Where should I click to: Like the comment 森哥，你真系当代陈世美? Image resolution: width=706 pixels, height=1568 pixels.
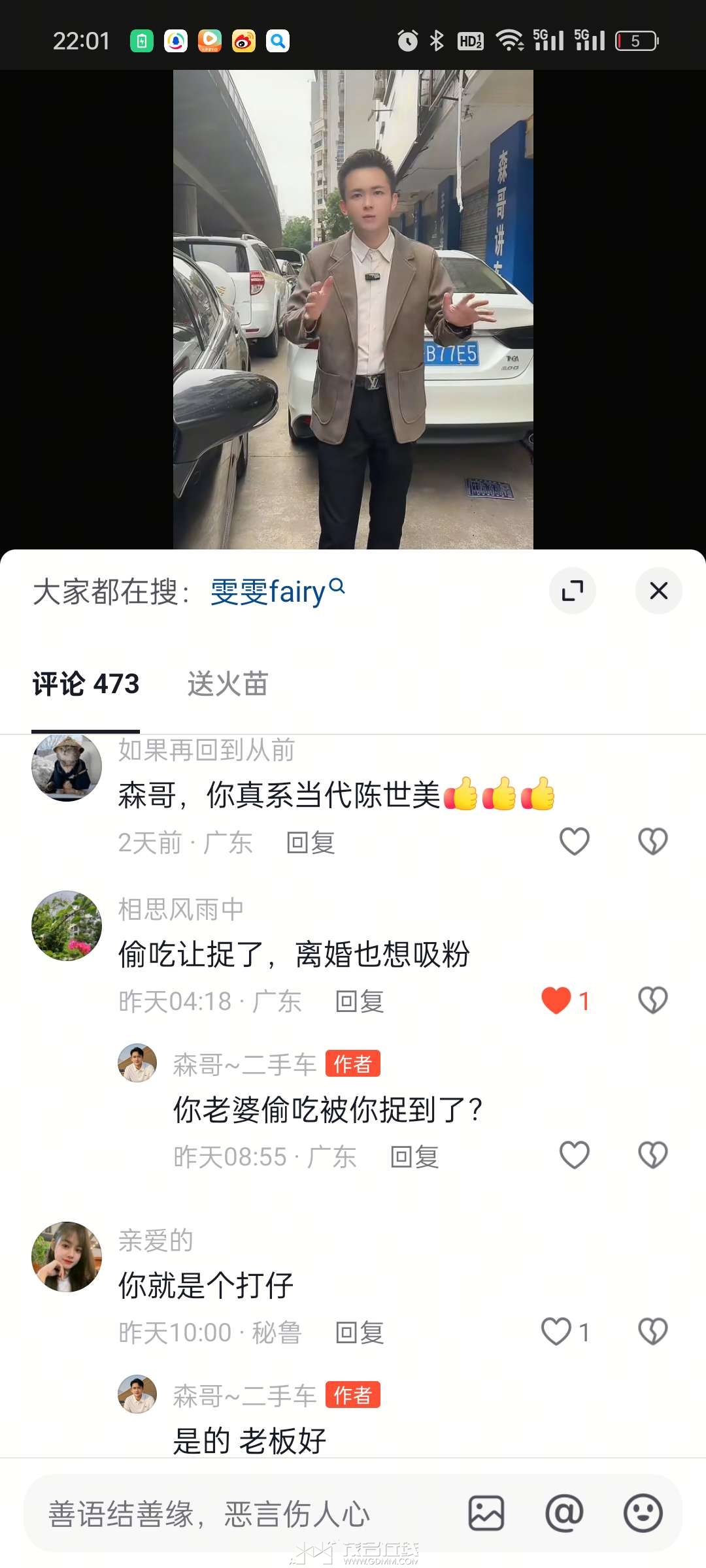(x=575, y=841)
